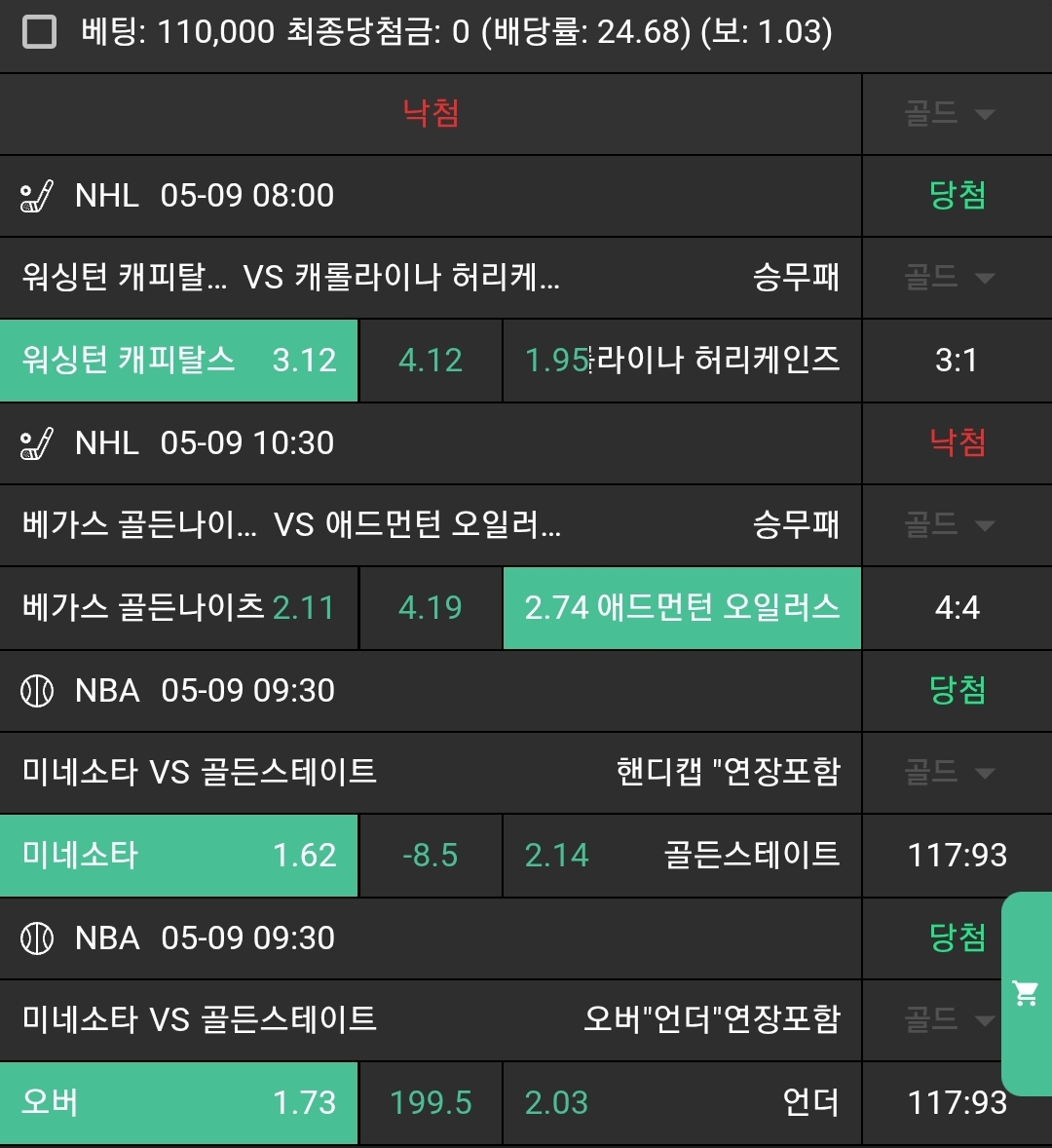
Task: Select the checkbox for the 110,000 bet slip
Action: point(39,32)
